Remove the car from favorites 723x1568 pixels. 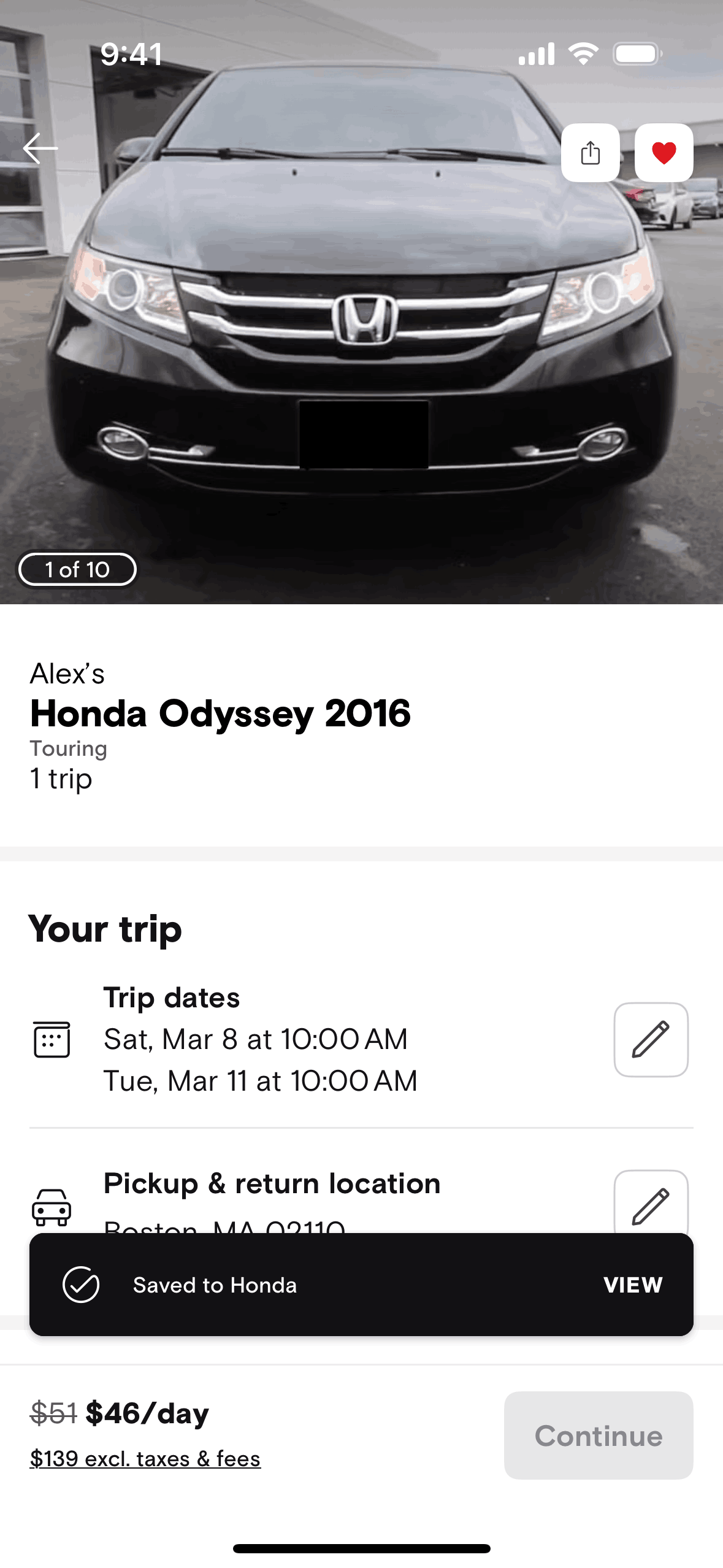tap(664, 153)
